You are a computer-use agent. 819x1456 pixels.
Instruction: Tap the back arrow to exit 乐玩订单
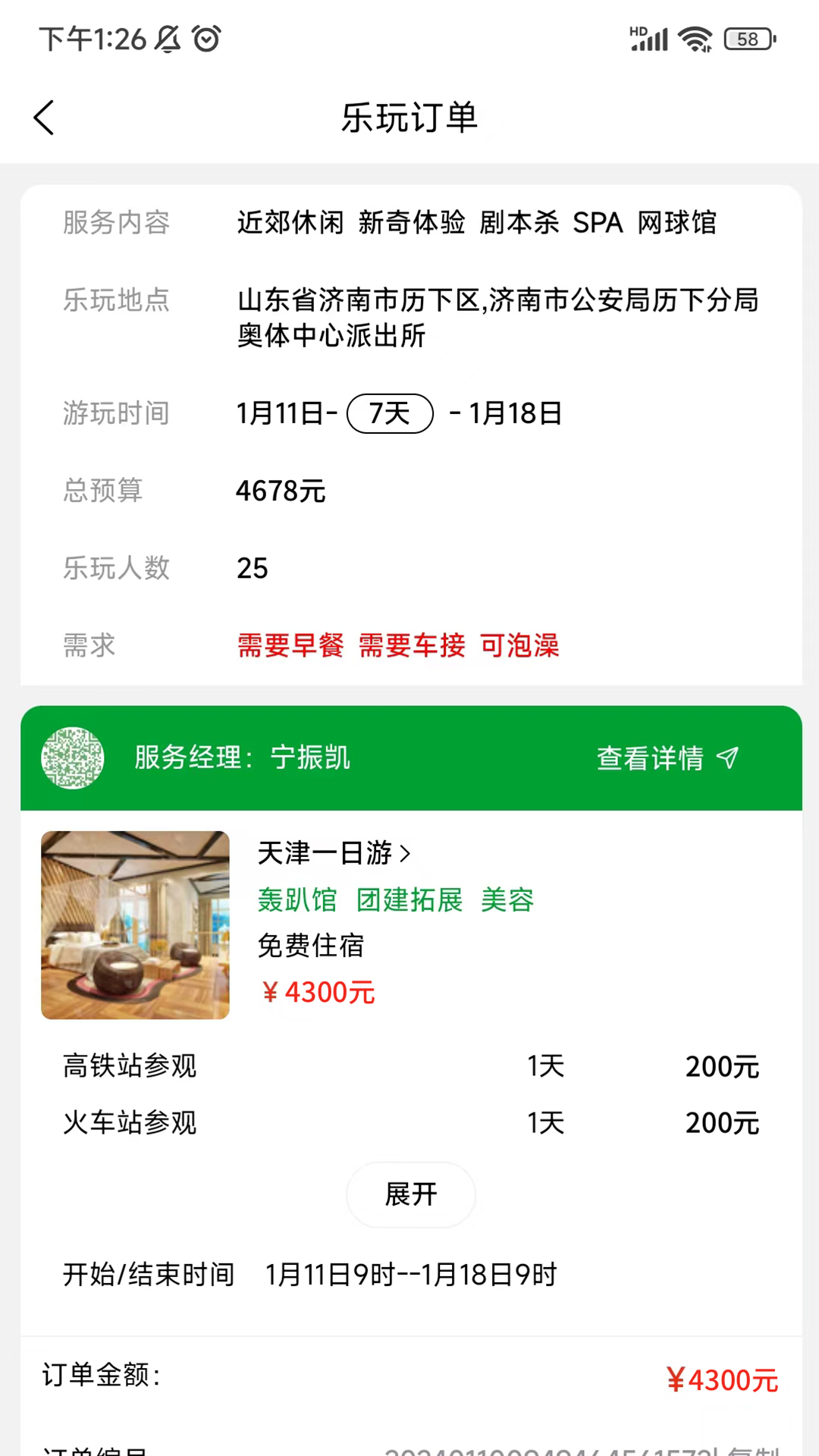click(x=43, y=118)
